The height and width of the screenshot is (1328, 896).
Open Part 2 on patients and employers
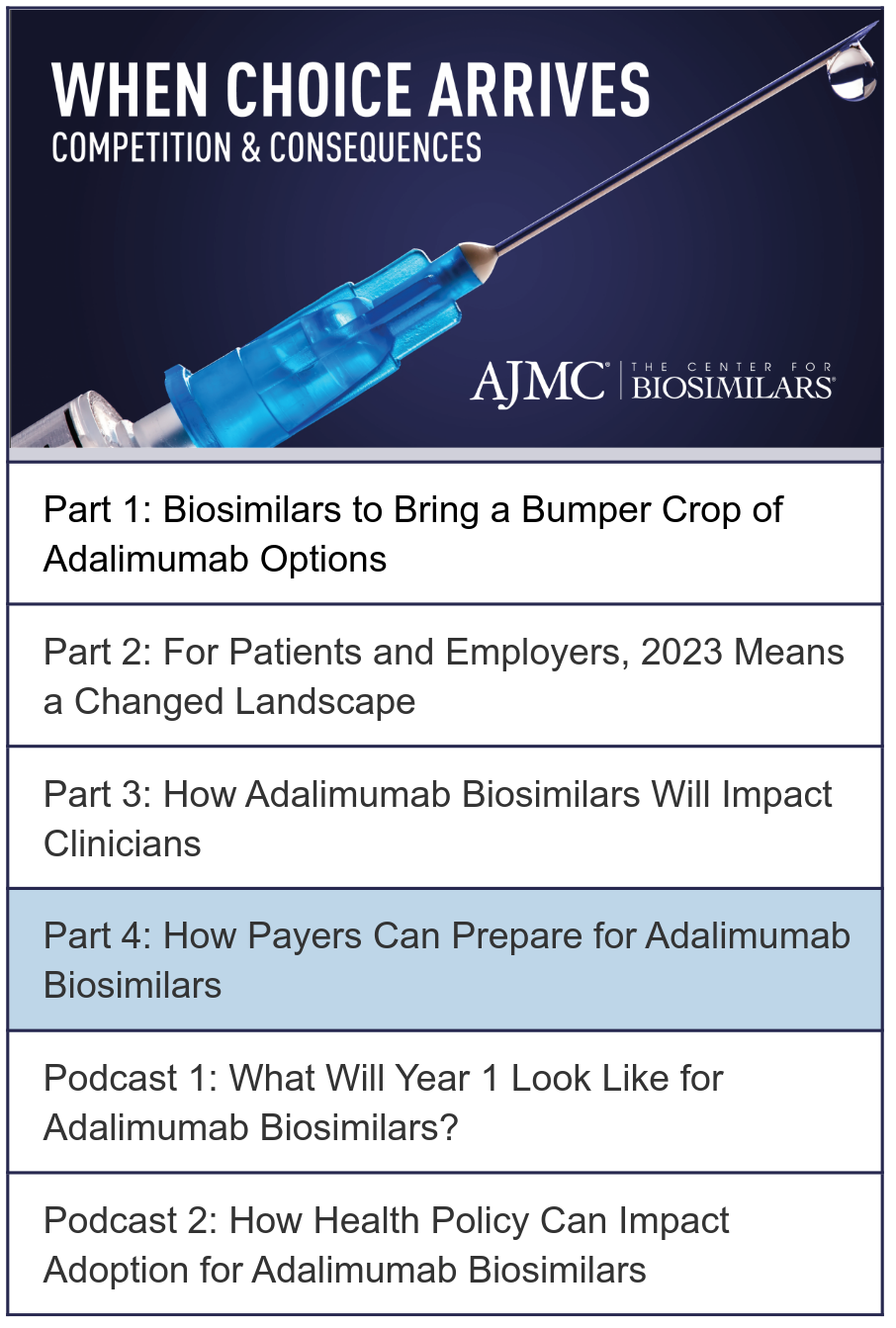(x=443, y=676)
